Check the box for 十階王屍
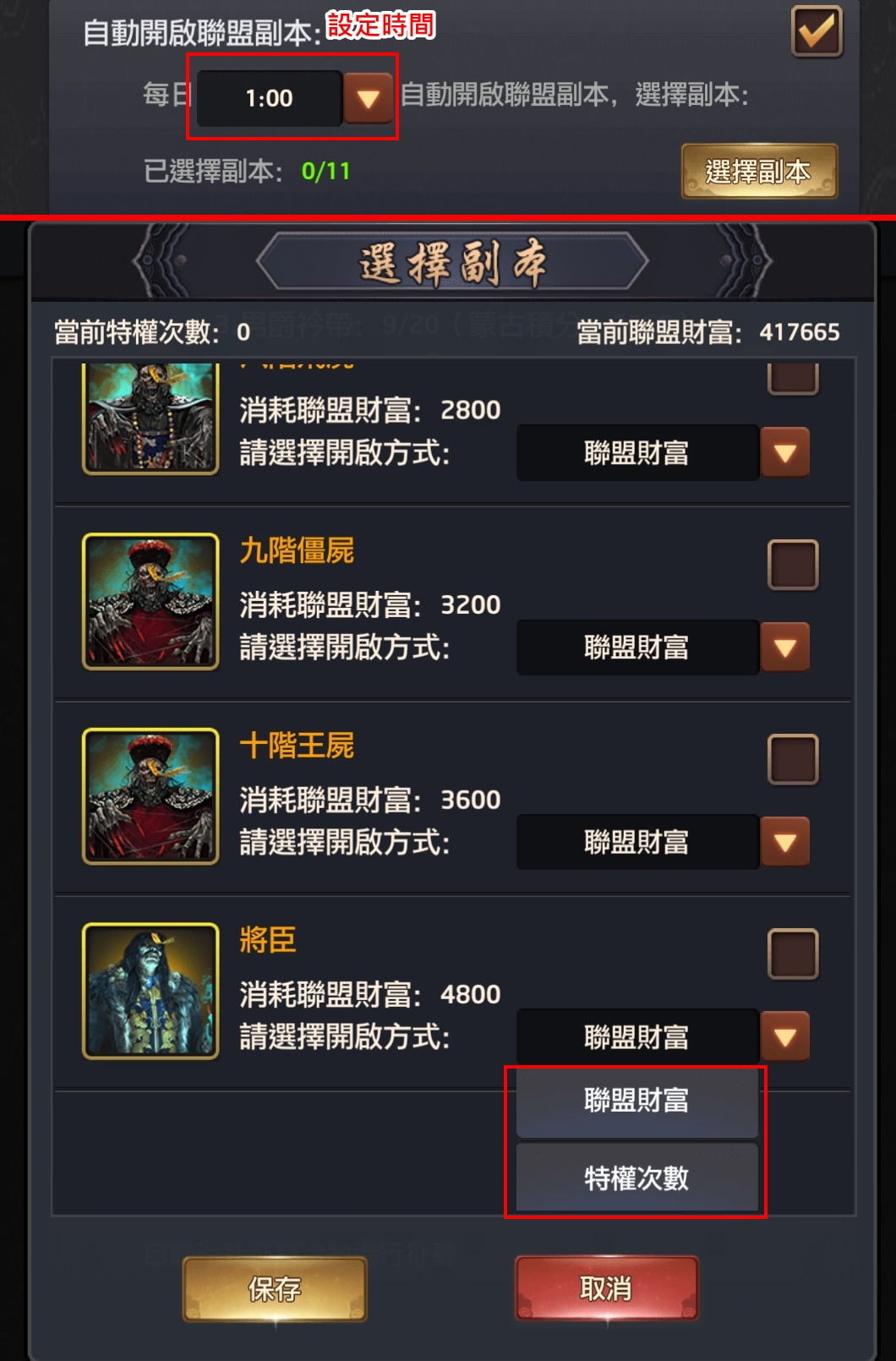The image size is (896, 1361). [792, 759]
